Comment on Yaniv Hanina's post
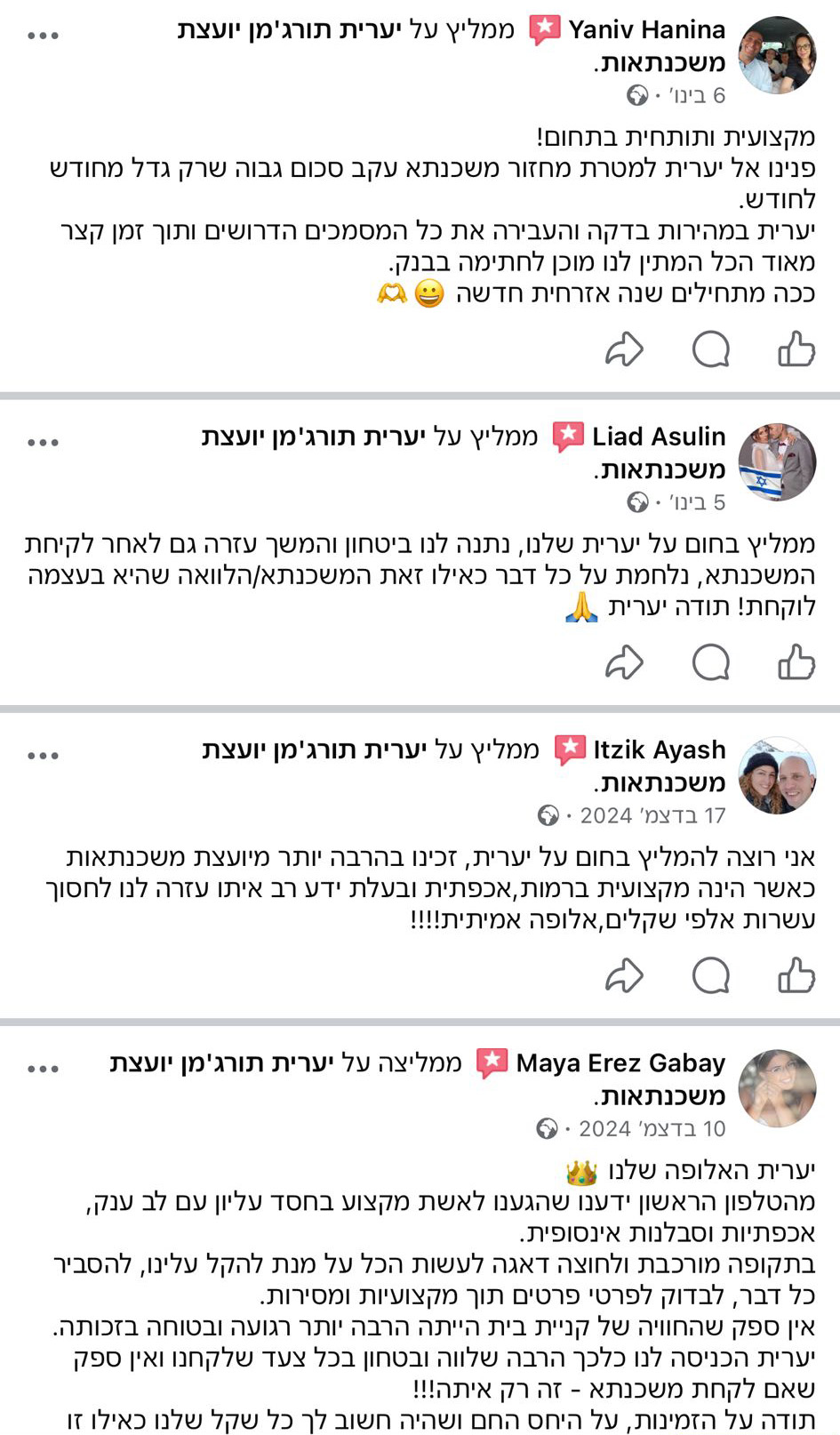Image resolution: width=840 pixels, height=1435 pixels. (710, 349)
